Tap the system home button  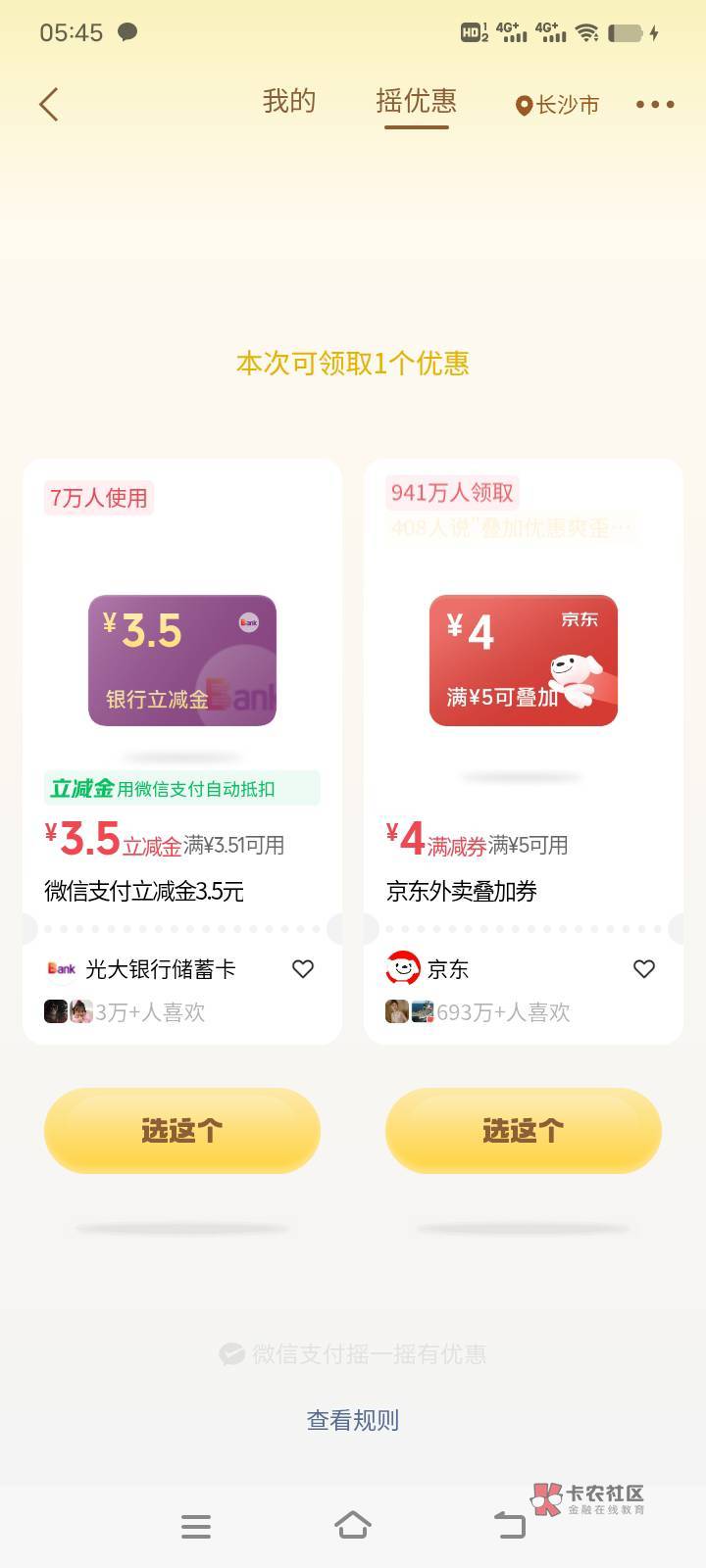[353, 1525]
